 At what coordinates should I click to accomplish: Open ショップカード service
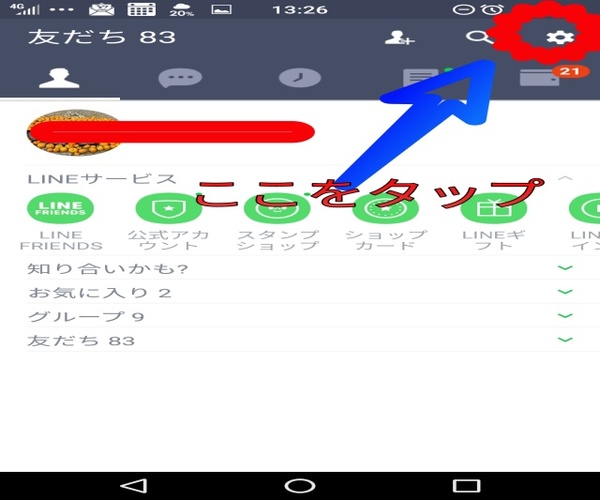tap(386, 222)
